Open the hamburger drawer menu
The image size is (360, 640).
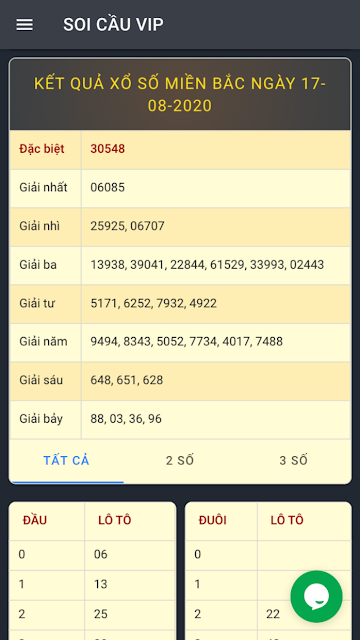click(x=24, y=25)
